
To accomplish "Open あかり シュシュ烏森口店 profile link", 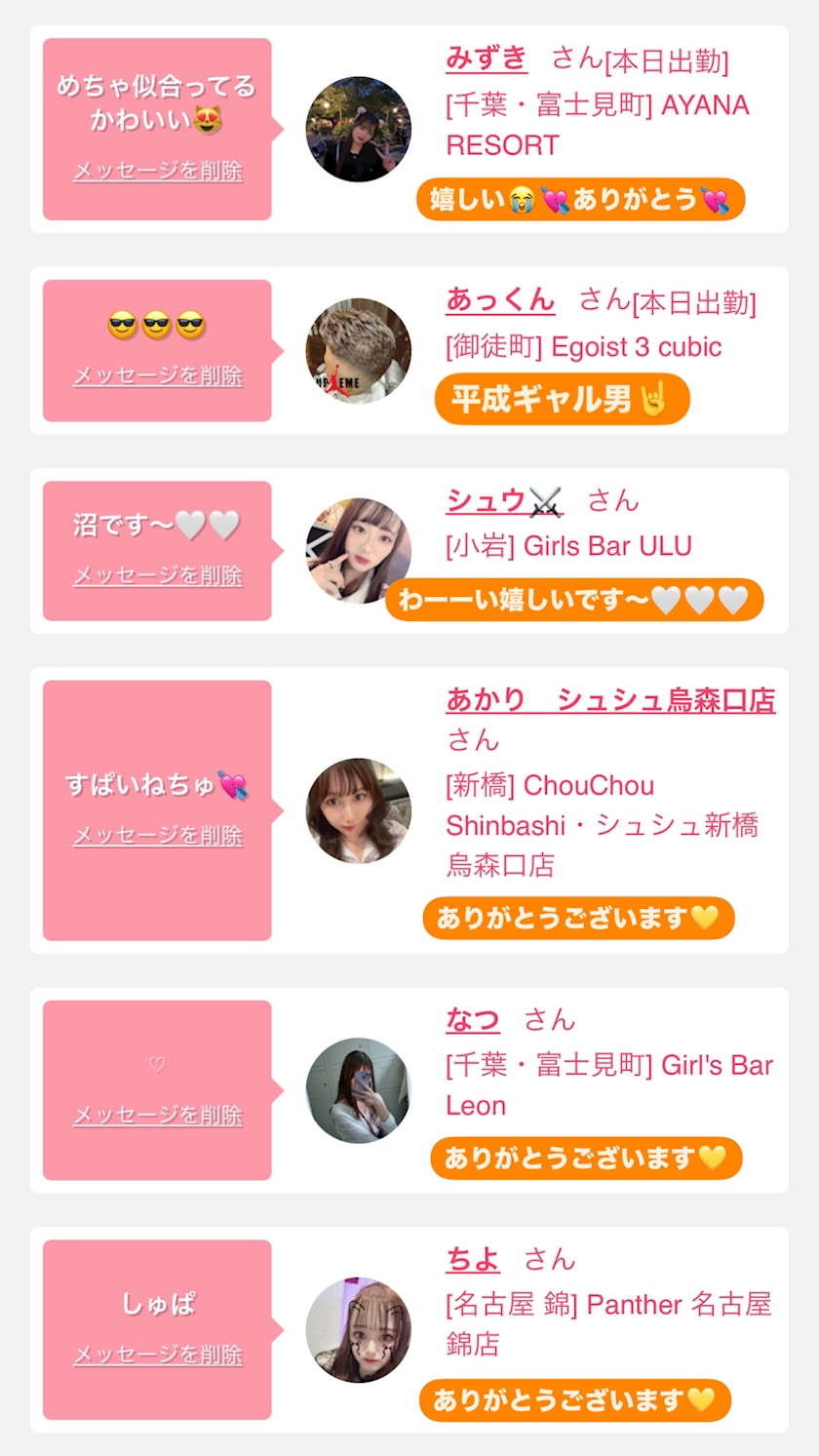I will tap(610, 700).
